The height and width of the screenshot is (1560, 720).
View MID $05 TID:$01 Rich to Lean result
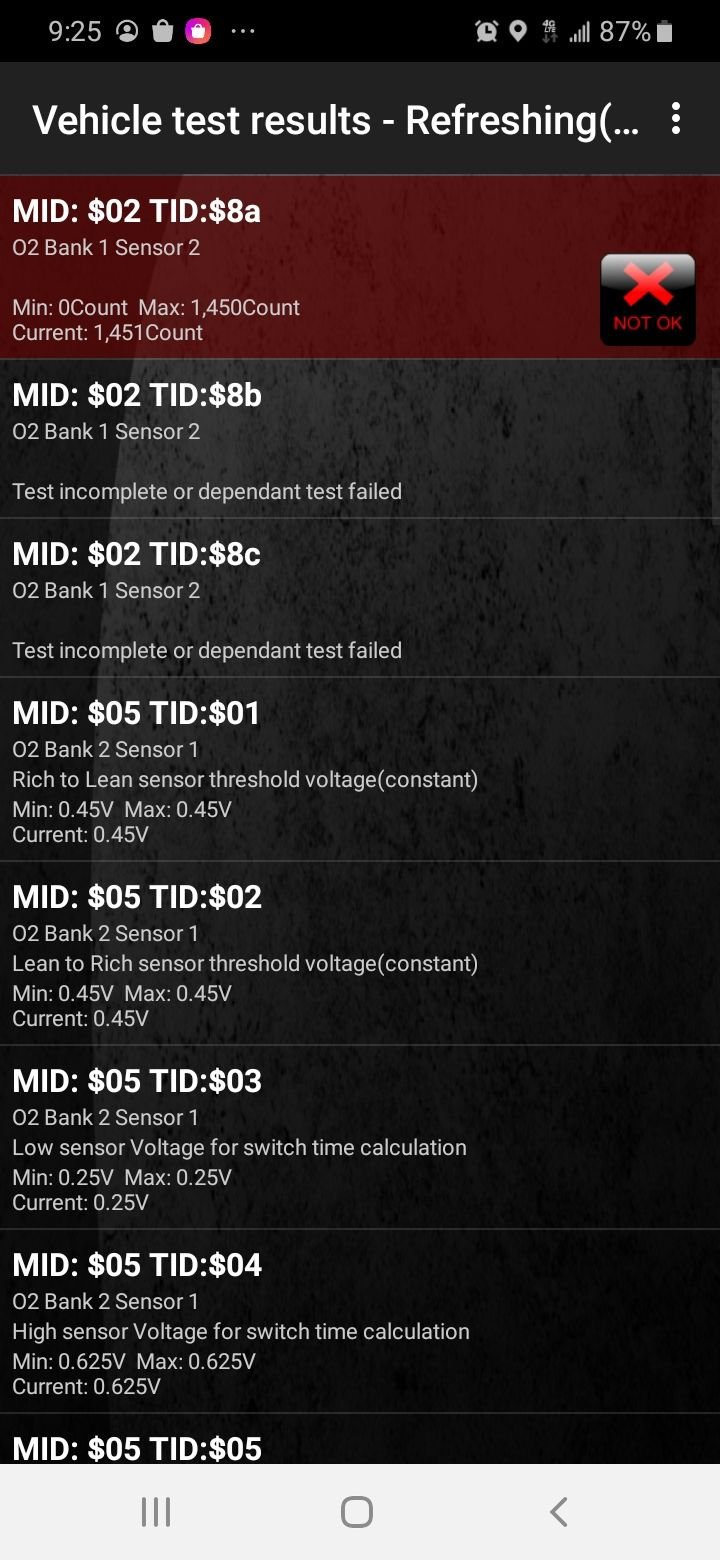coord(360,770)
